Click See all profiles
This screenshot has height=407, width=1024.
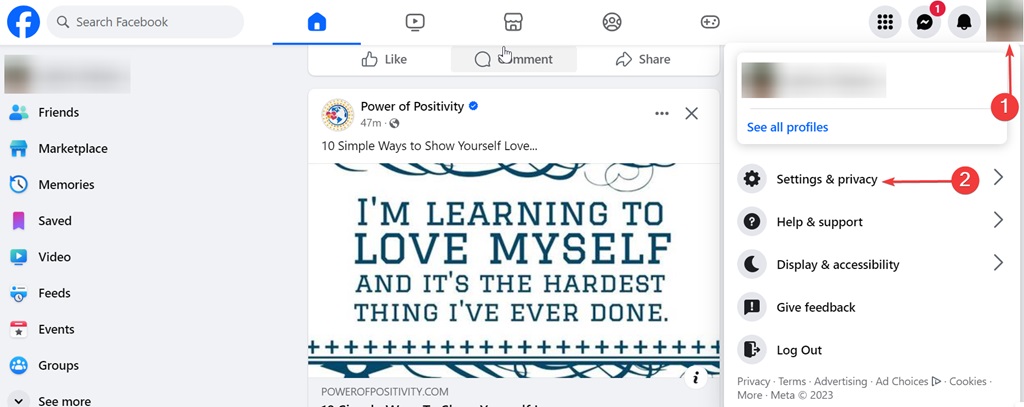coord(787,127)
